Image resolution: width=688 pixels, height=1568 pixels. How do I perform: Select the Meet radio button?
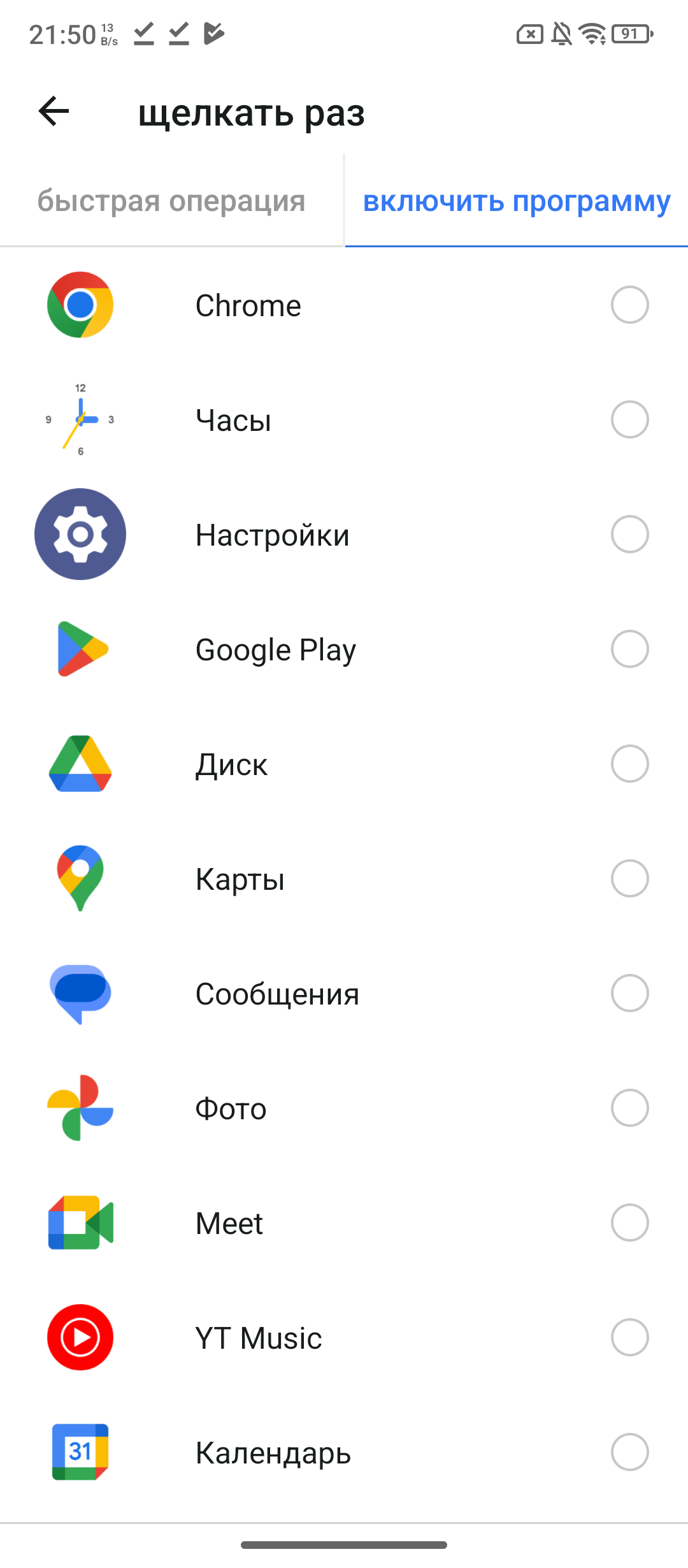coord(629,1223)
